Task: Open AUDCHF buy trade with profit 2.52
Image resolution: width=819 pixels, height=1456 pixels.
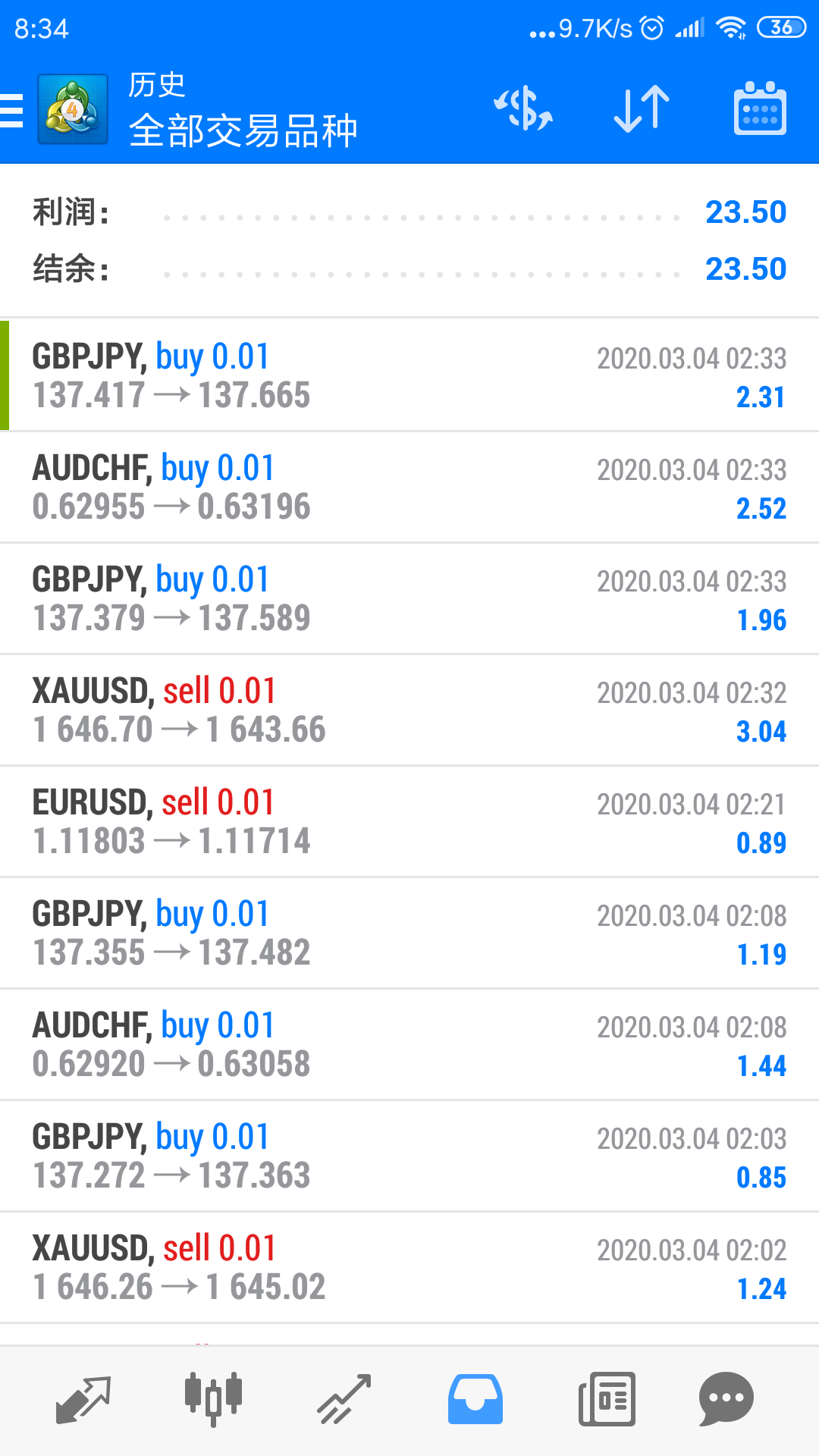Action: pos(409,487)
